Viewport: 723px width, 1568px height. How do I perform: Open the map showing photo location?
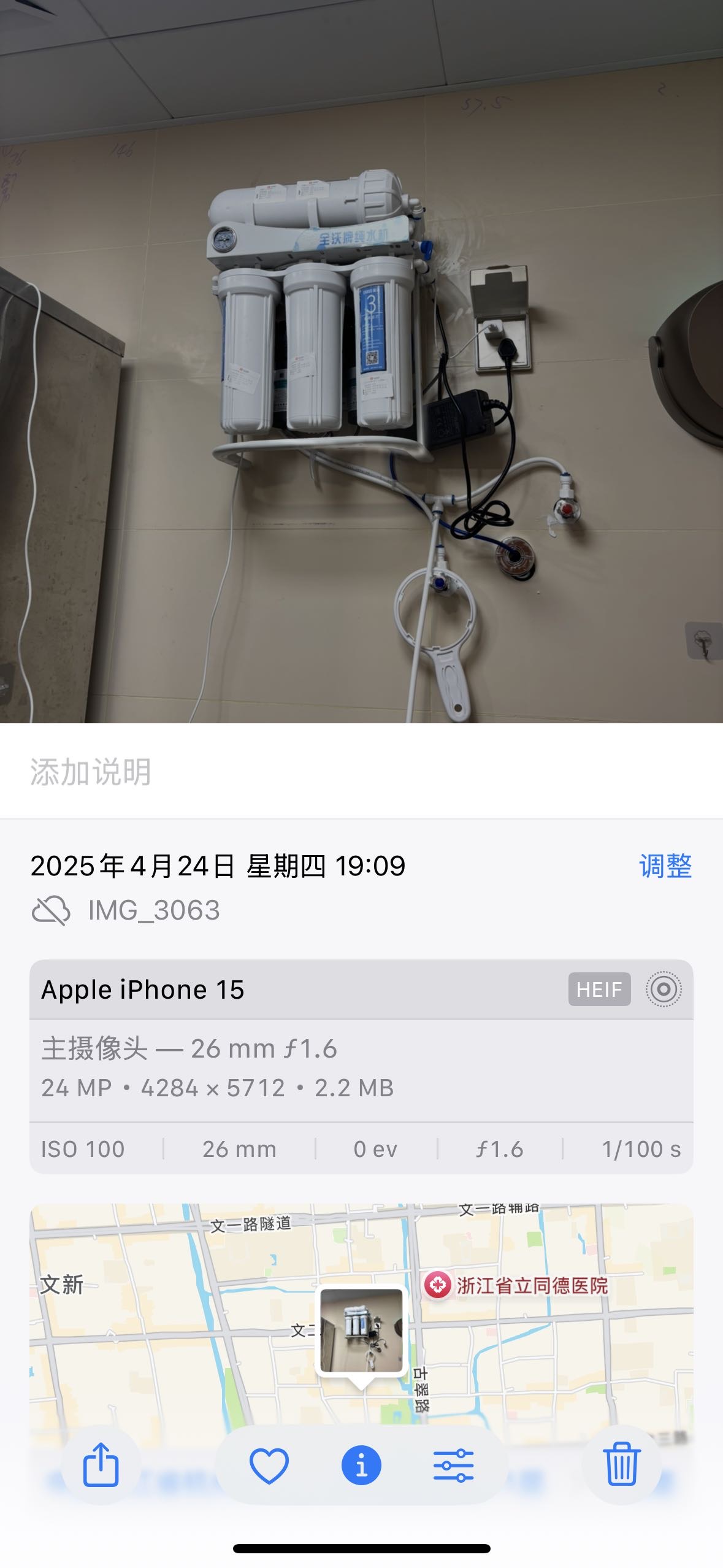(x=361, y=1319)
